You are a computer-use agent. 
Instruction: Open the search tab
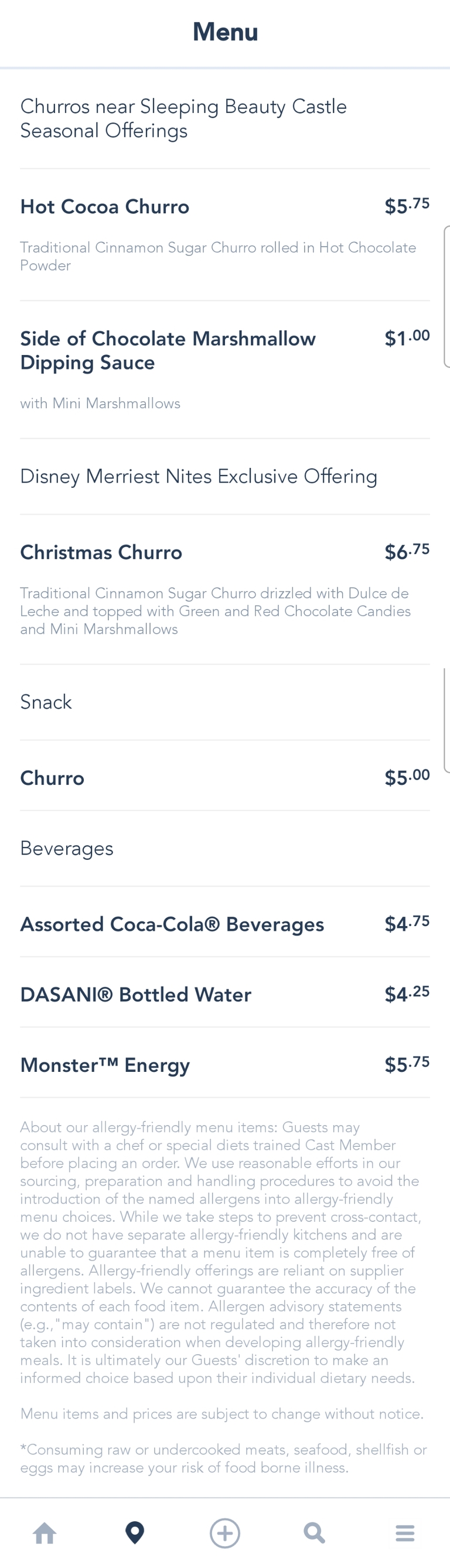click(x=314, y=1533)
